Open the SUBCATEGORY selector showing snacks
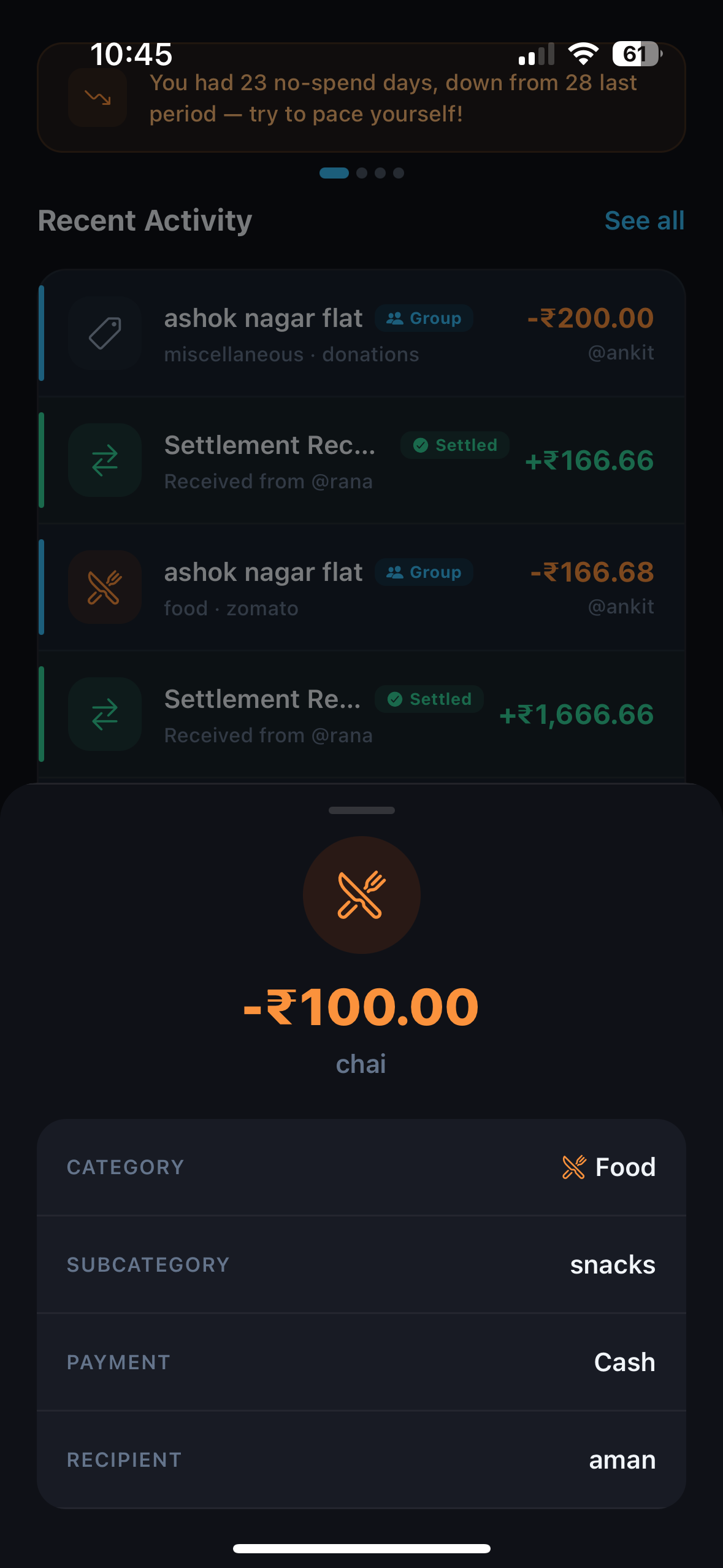 pyautogui.click(x=361, y=1263)
